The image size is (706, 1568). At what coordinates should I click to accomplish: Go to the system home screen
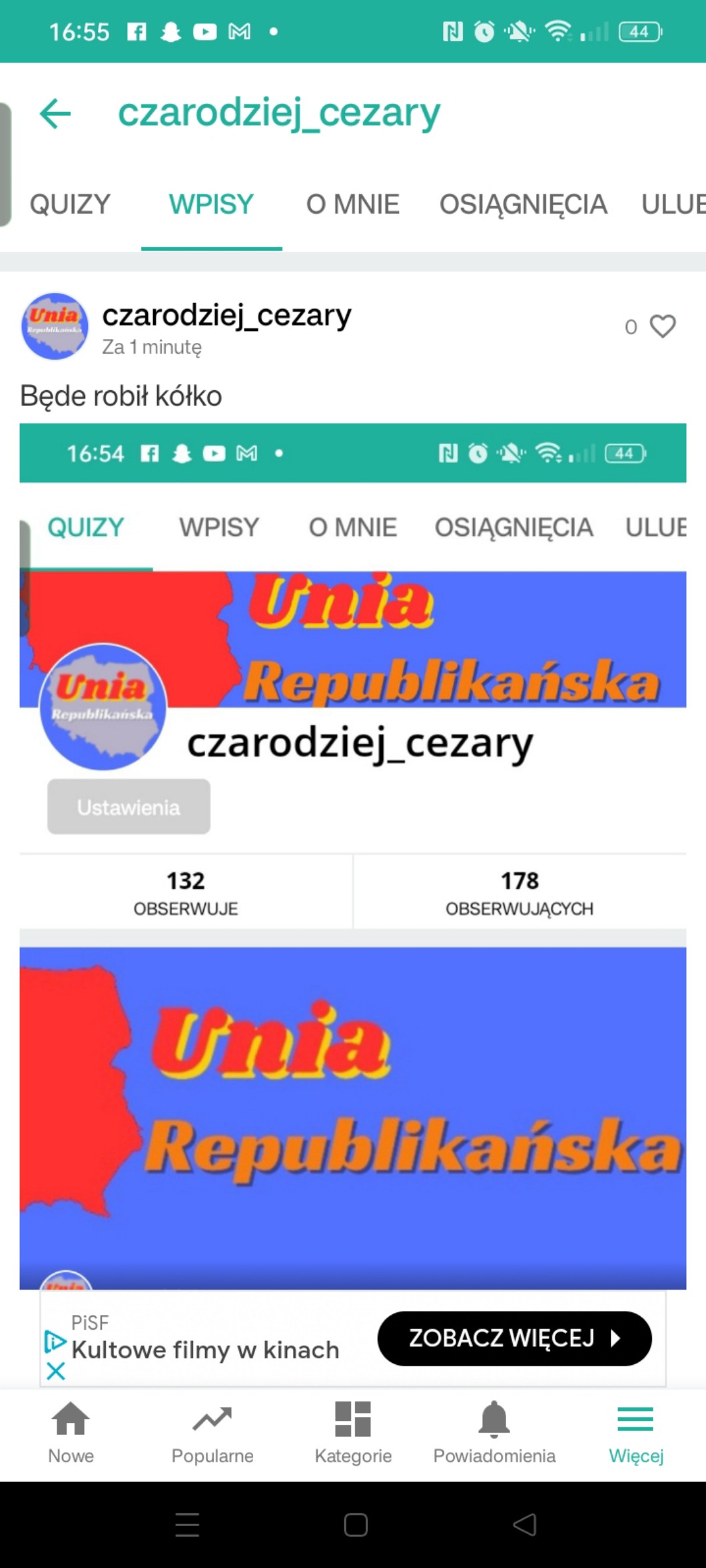click(x=356, y=1525)
